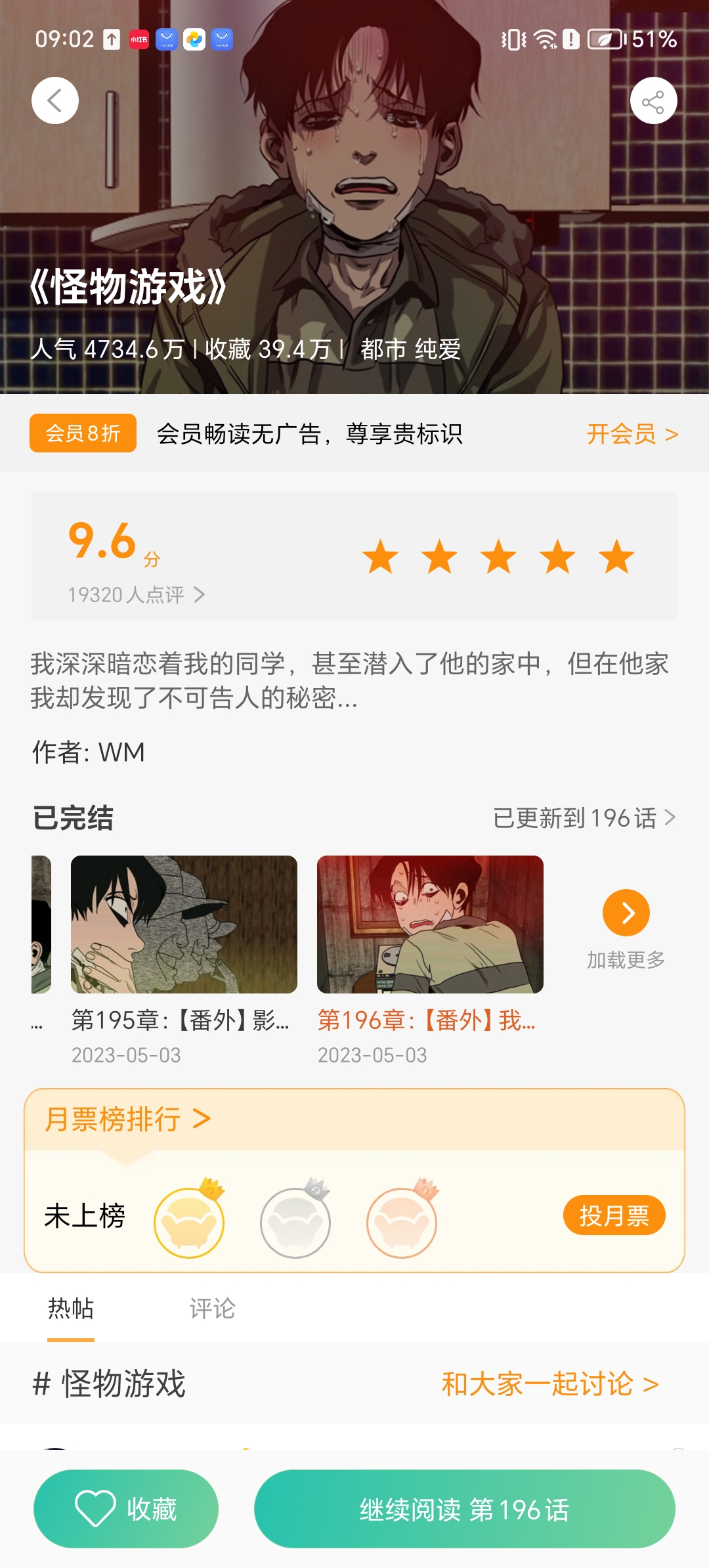Image resolution: width=709 pixels, height=1568 pixels.
Task: Tap the 会员8折 badge
Action: pos(81,433)
